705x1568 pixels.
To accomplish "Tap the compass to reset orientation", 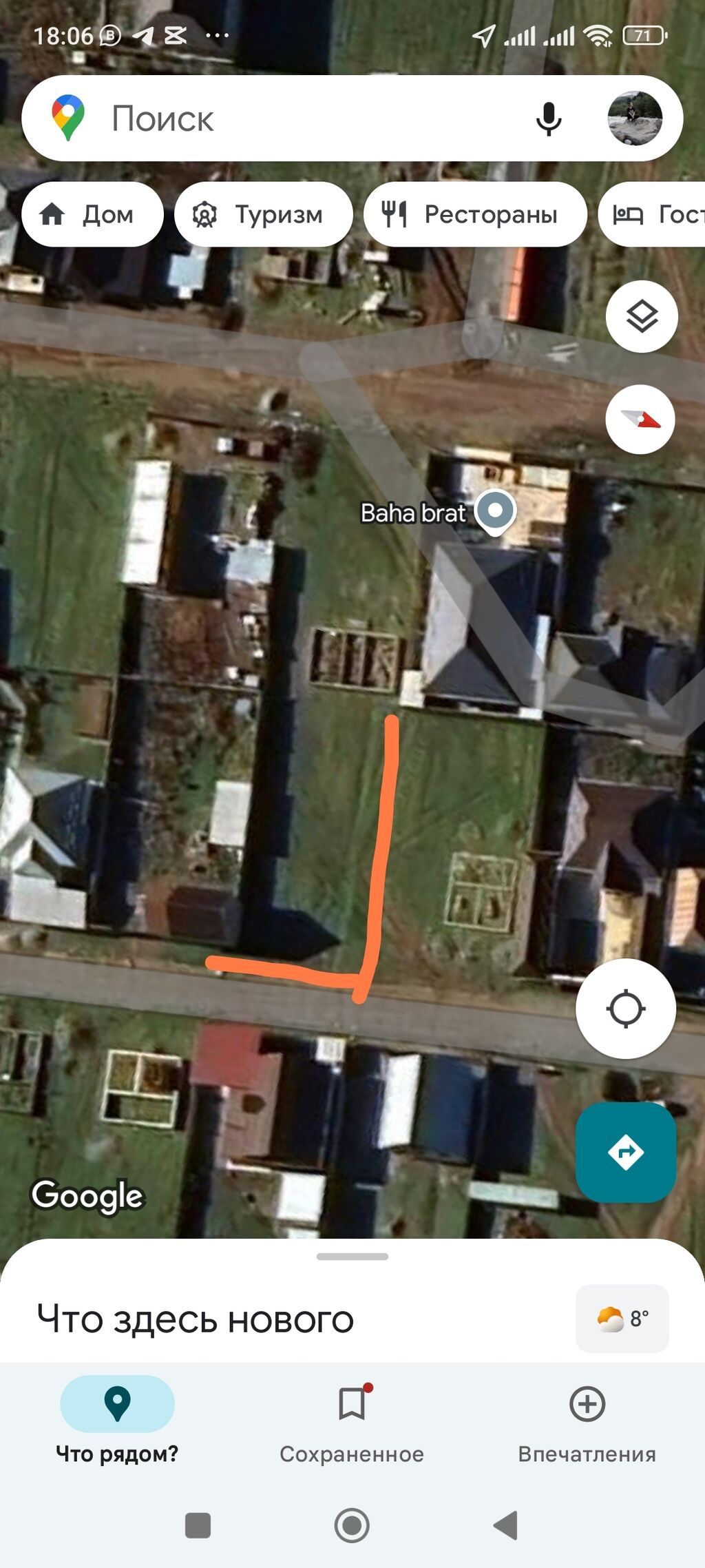I will pos(640,419).
